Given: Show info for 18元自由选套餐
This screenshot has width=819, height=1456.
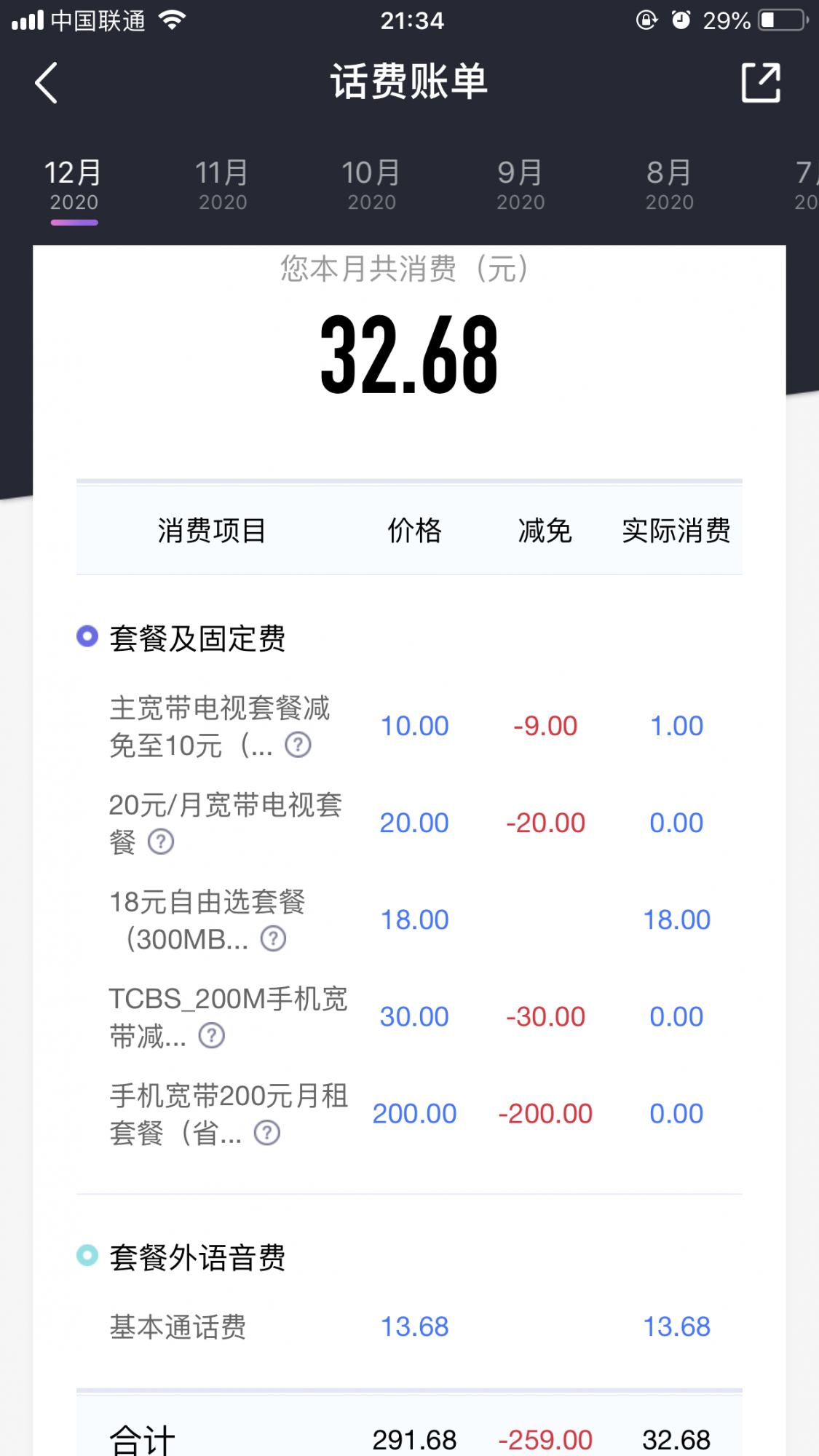Looking at the screenshot, I should (x=273, y=938).
